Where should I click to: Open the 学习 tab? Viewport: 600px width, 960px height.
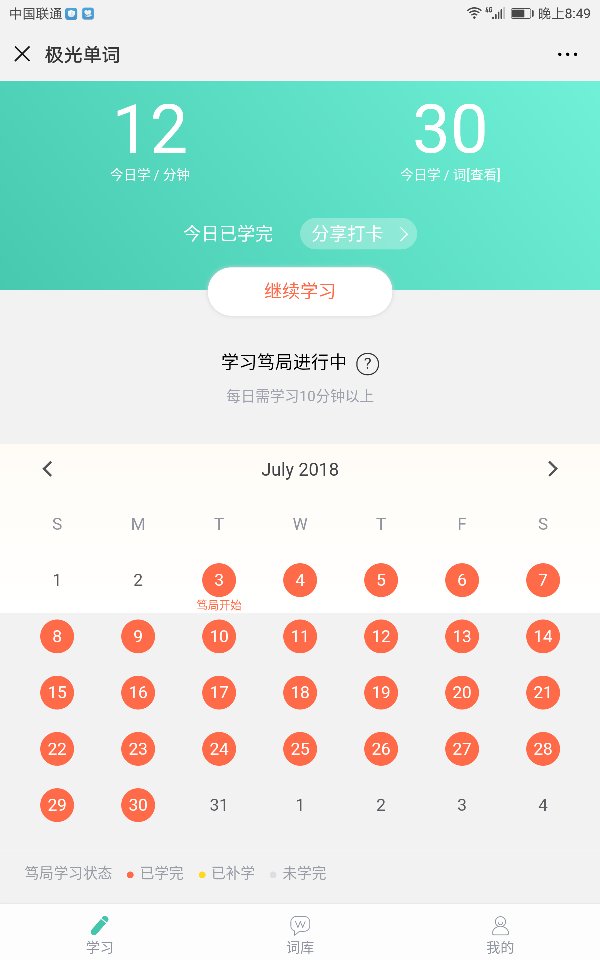[99, 934]
